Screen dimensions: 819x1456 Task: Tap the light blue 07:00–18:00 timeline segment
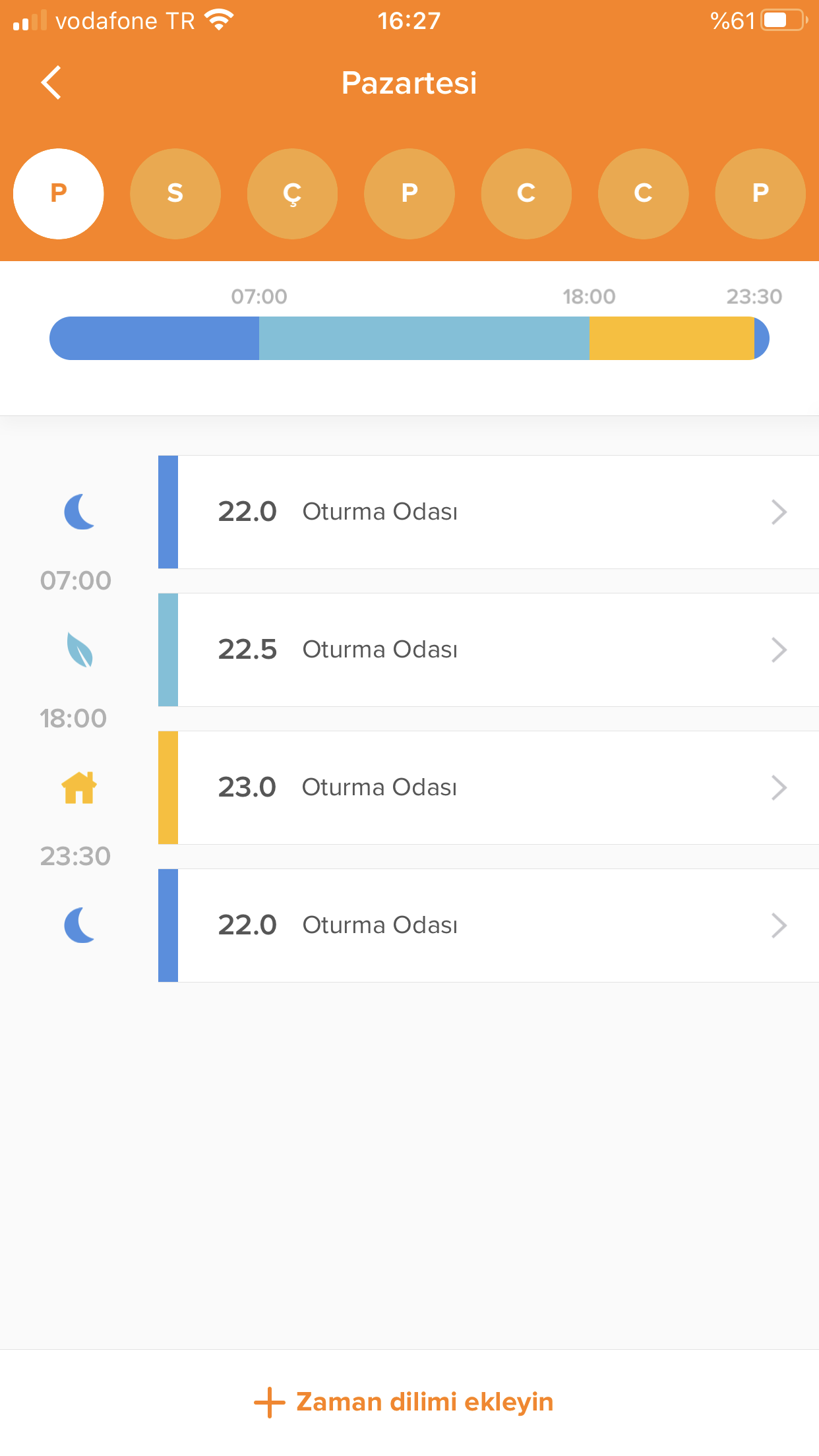tap(424, 338)
